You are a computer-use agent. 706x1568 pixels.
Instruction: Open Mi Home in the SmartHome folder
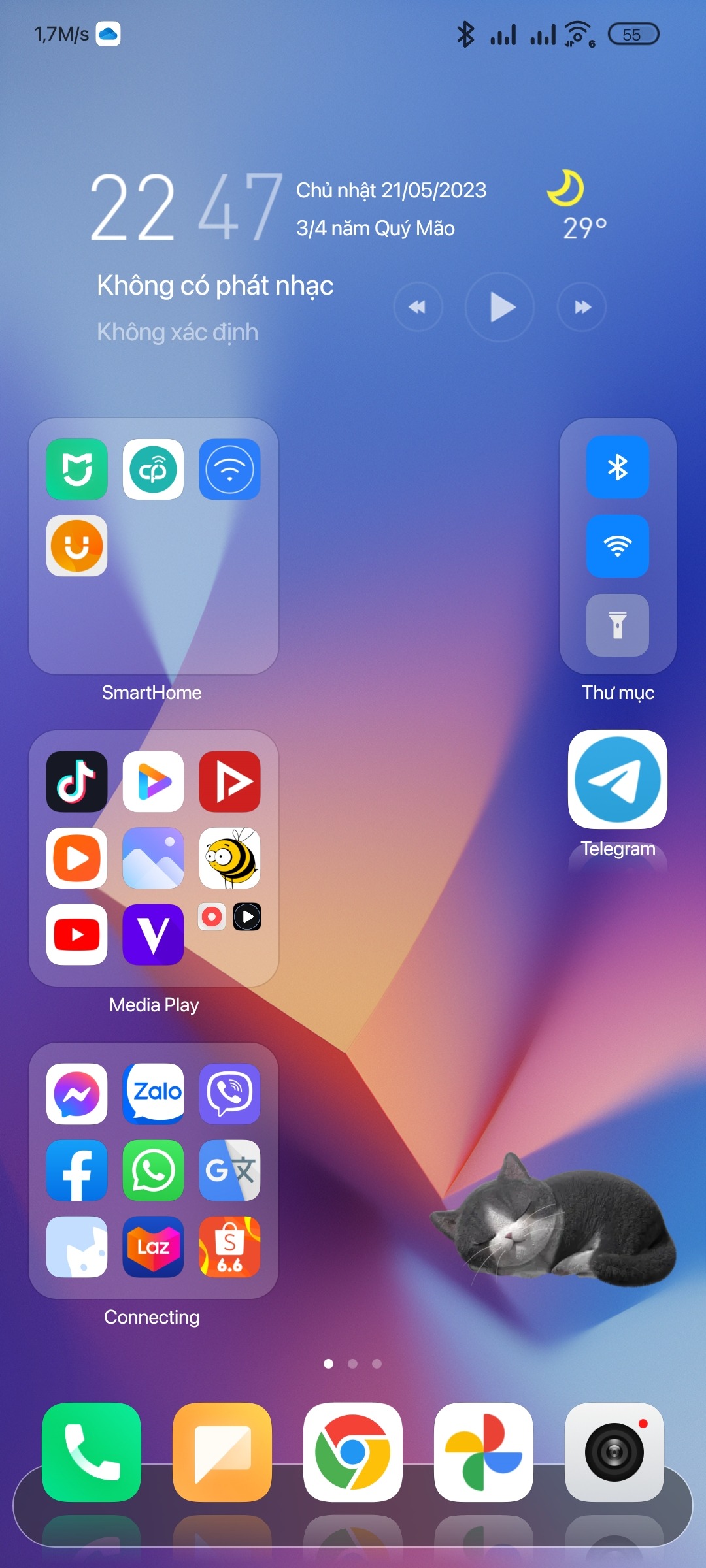tap(77, 469)
